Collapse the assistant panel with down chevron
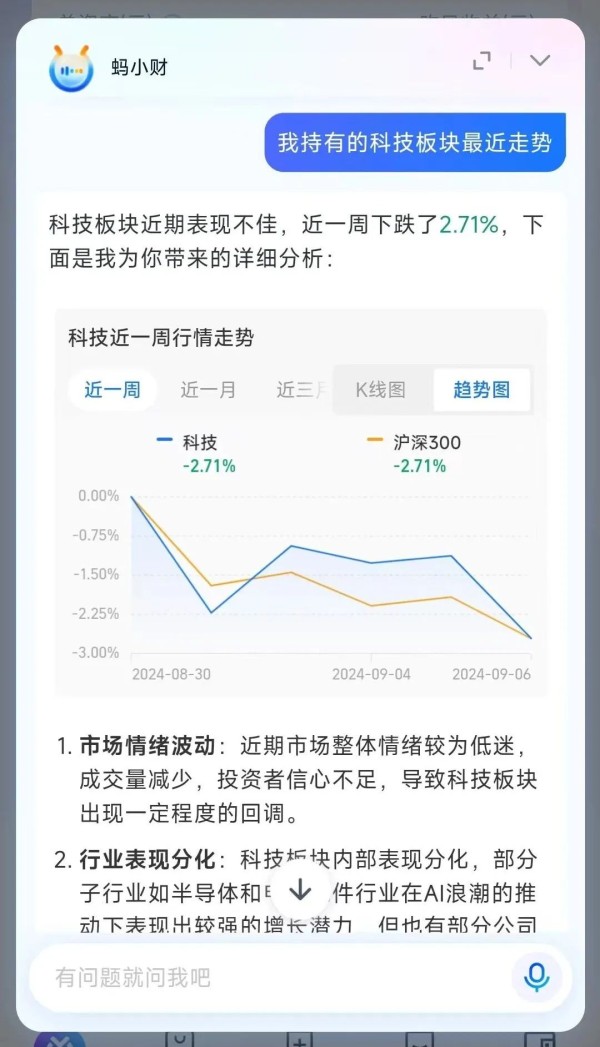The height and width of the screenshot is (1047, 600). point(540,60)
